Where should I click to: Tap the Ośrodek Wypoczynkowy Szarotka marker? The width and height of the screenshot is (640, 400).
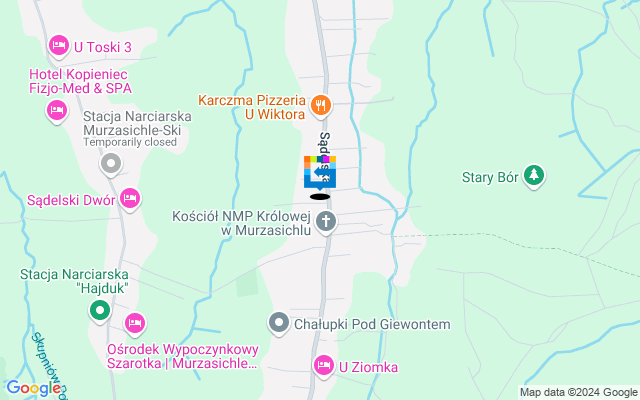(x=135, y=323)
